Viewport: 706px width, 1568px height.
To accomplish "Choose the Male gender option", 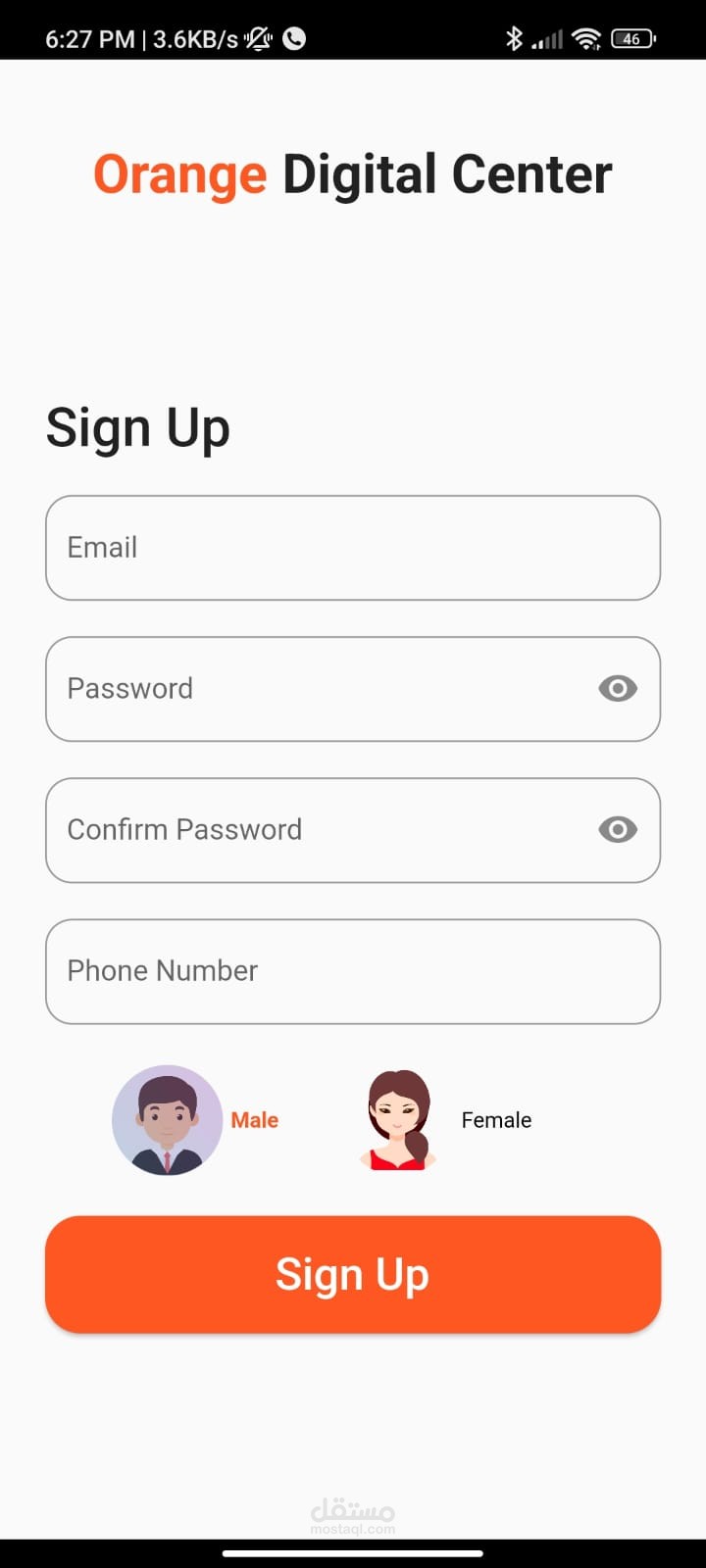I will click(196, 1120).
